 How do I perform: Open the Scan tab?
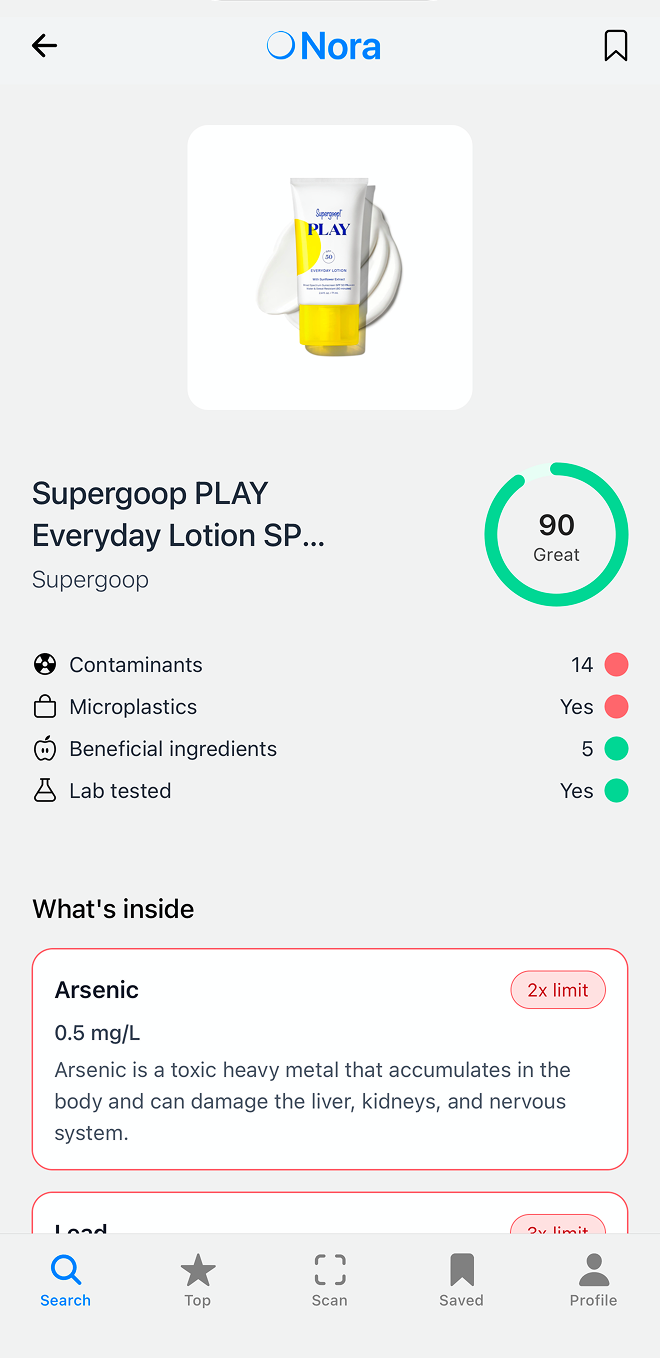tap(330, 1281)
